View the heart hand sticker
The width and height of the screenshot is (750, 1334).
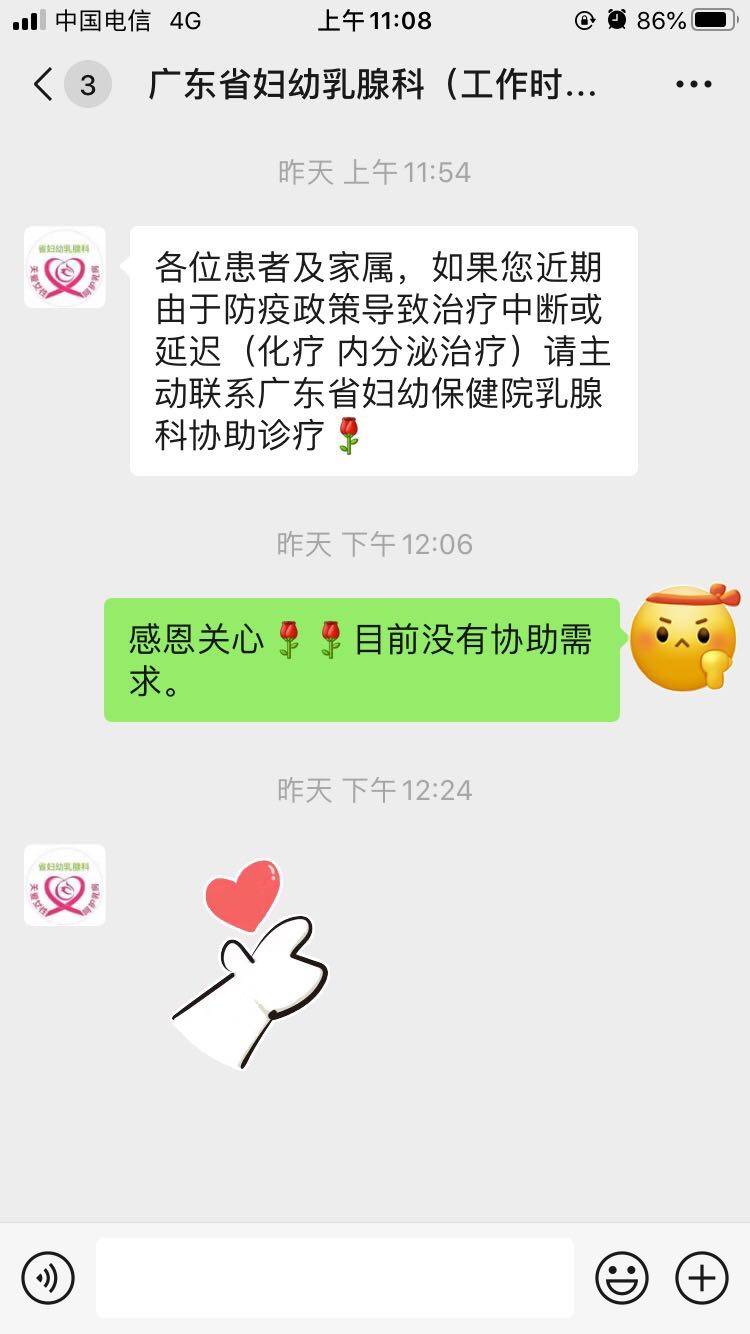[x=250, y=963]
